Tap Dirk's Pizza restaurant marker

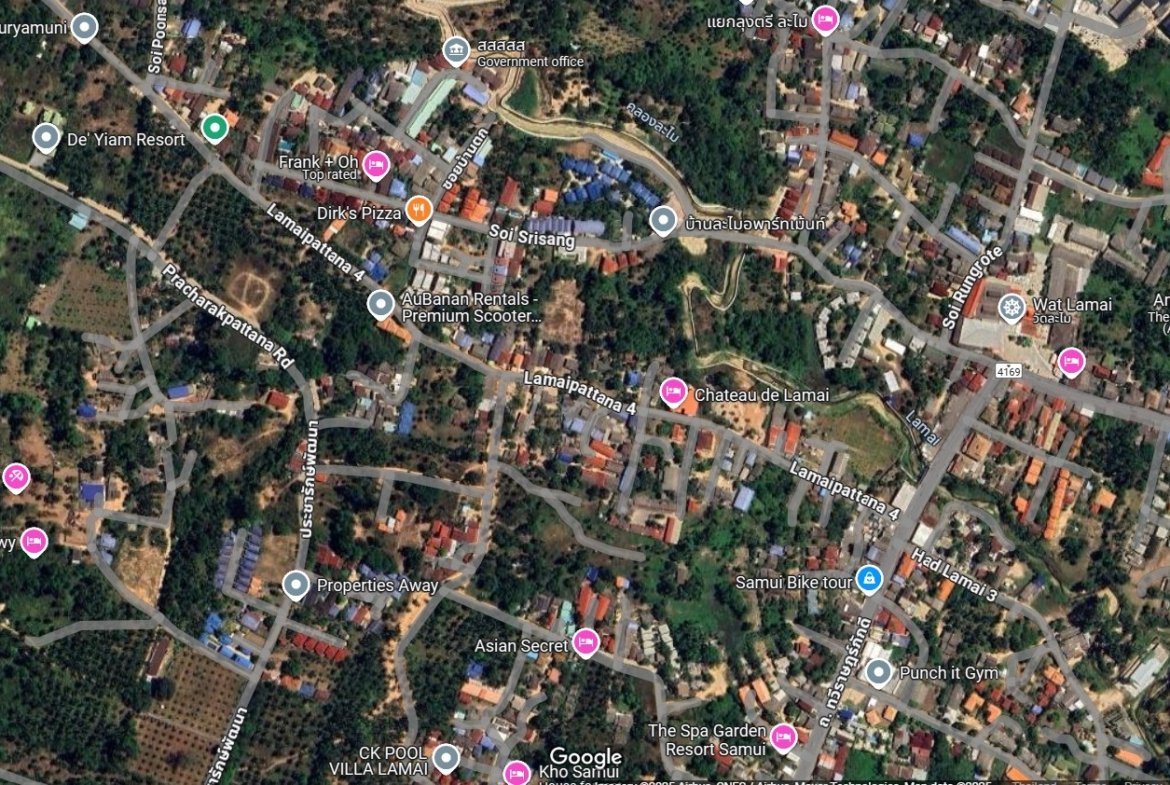click(x=418, y=210)
